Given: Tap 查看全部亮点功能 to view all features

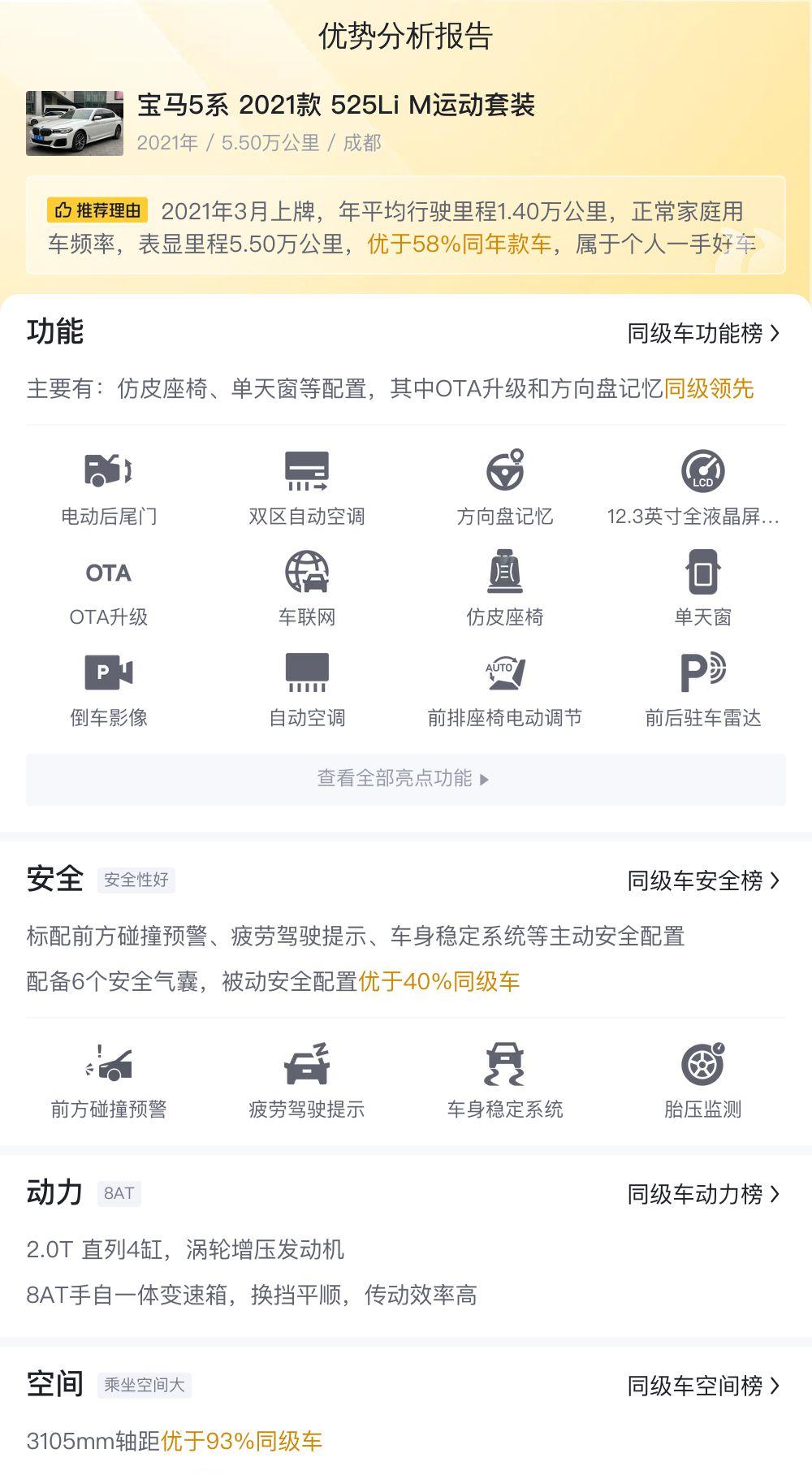Looking at the screenshot, I should point(406,779).
